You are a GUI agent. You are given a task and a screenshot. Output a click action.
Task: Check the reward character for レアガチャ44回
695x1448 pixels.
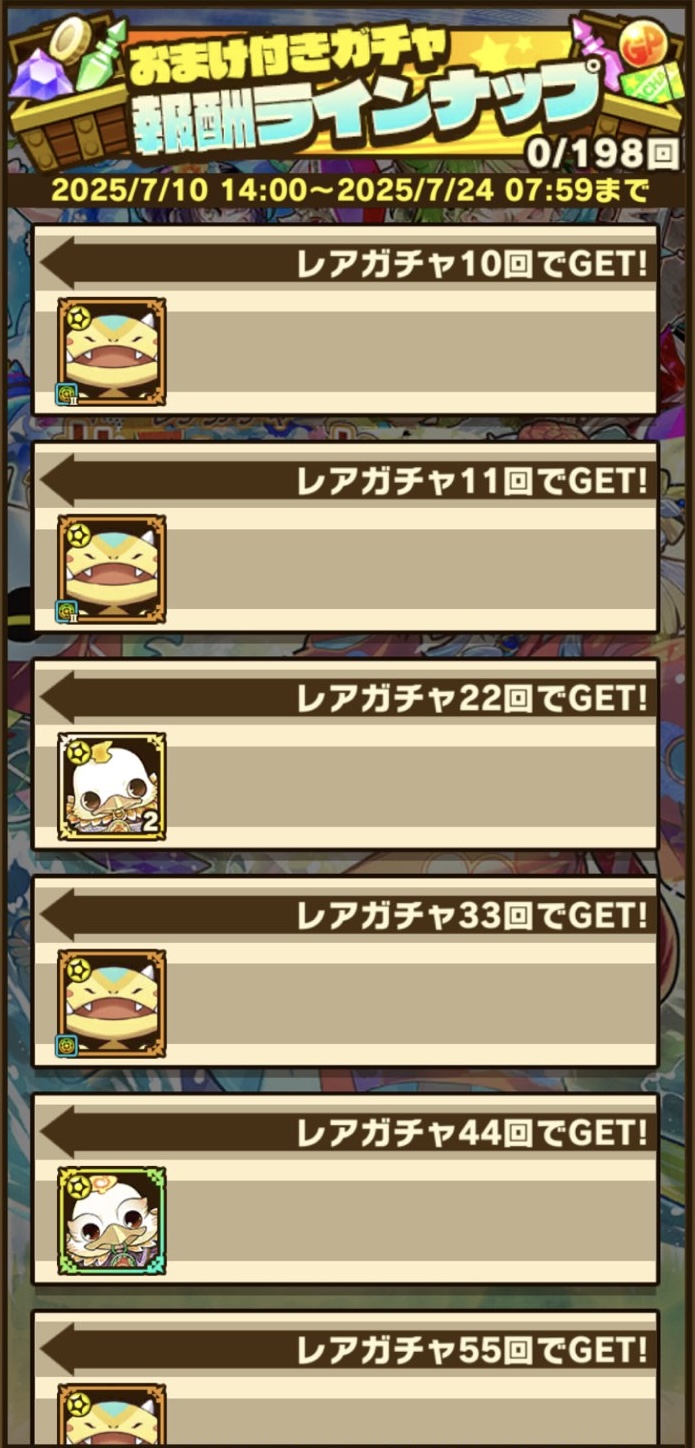coord(111,1221)
